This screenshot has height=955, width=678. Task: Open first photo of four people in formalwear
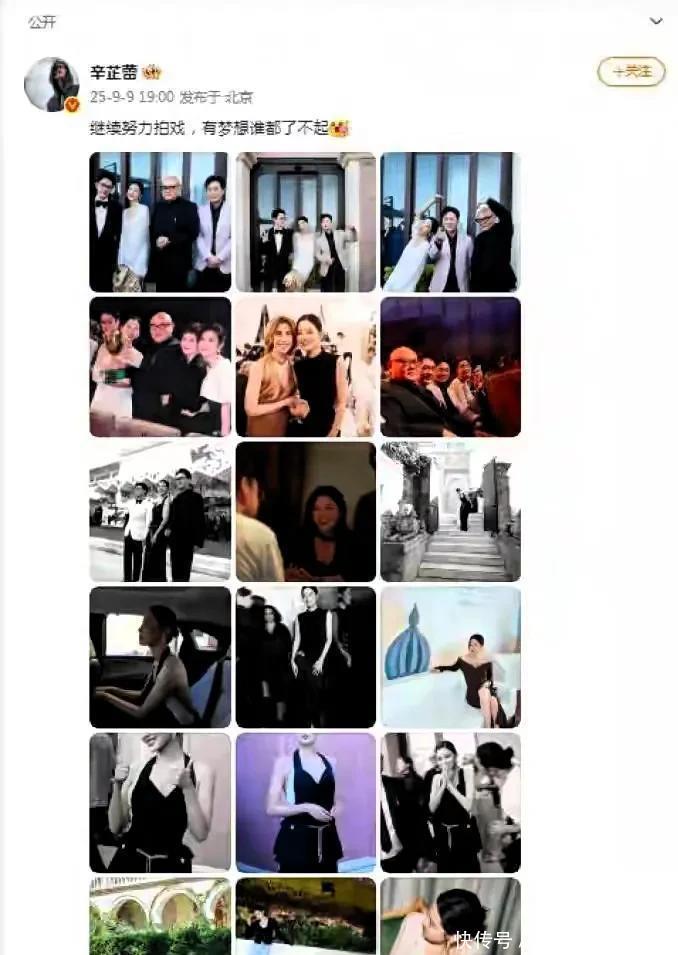[x=160, y=222]
